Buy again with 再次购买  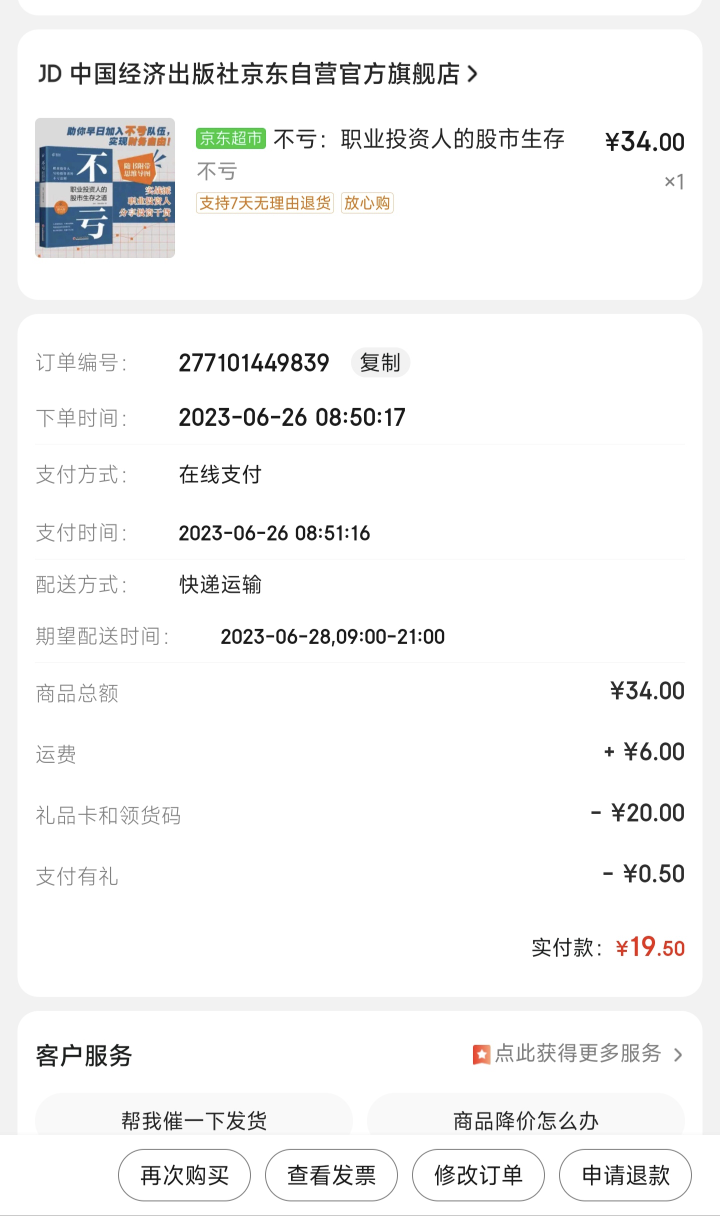pos(184,1175)
